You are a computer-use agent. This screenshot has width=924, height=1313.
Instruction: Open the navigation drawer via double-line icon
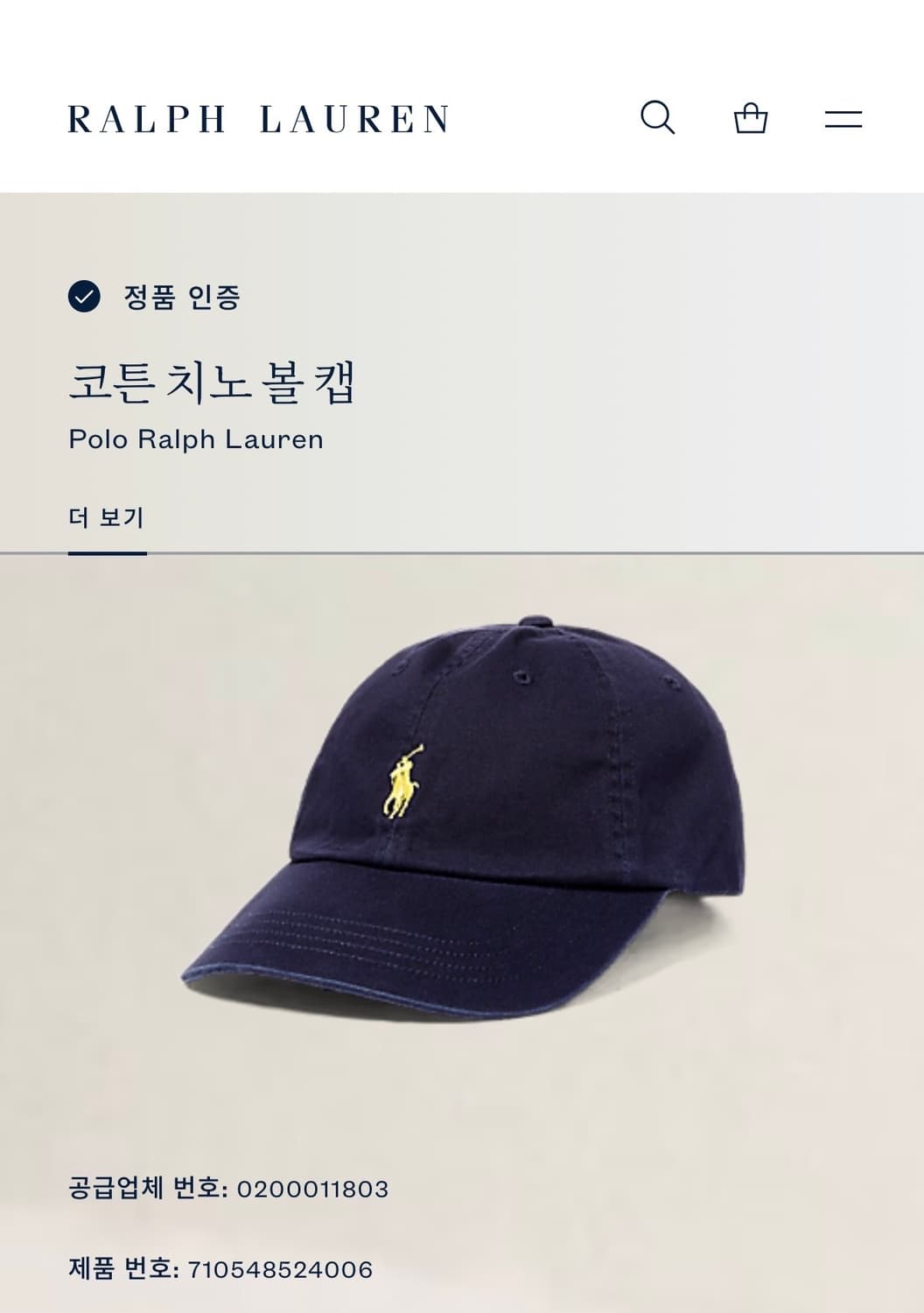click(844, 117)
